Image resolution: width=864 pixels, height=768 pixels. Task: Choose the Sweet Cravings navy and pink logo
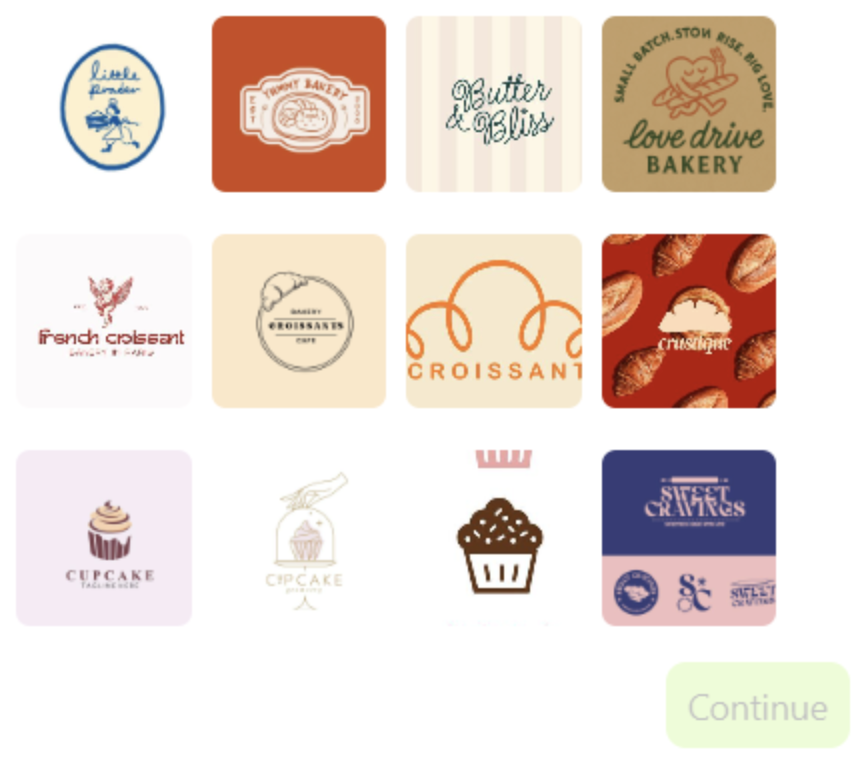(689, 538)
